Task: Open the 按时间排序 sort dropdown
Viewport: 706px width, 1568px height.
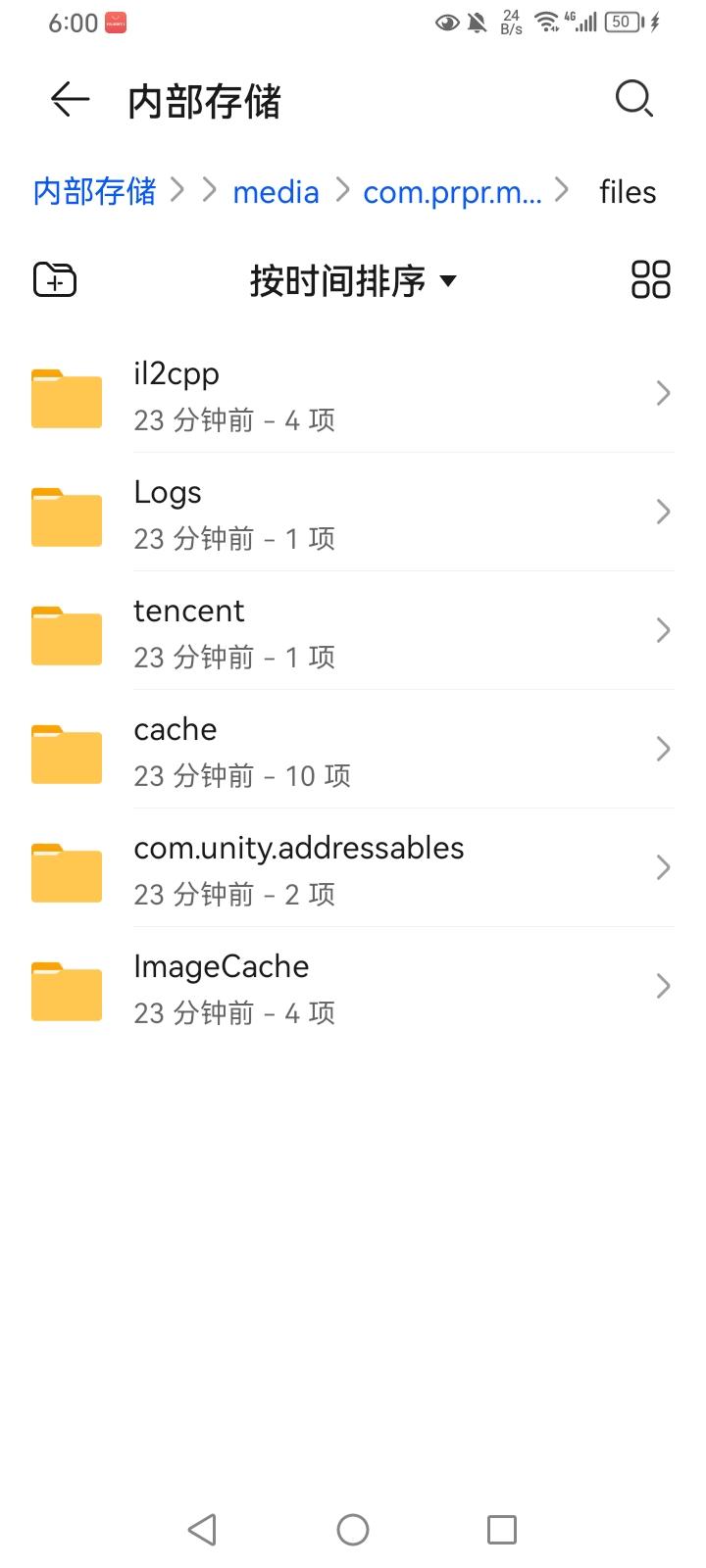Action: [x=353, y=281]
